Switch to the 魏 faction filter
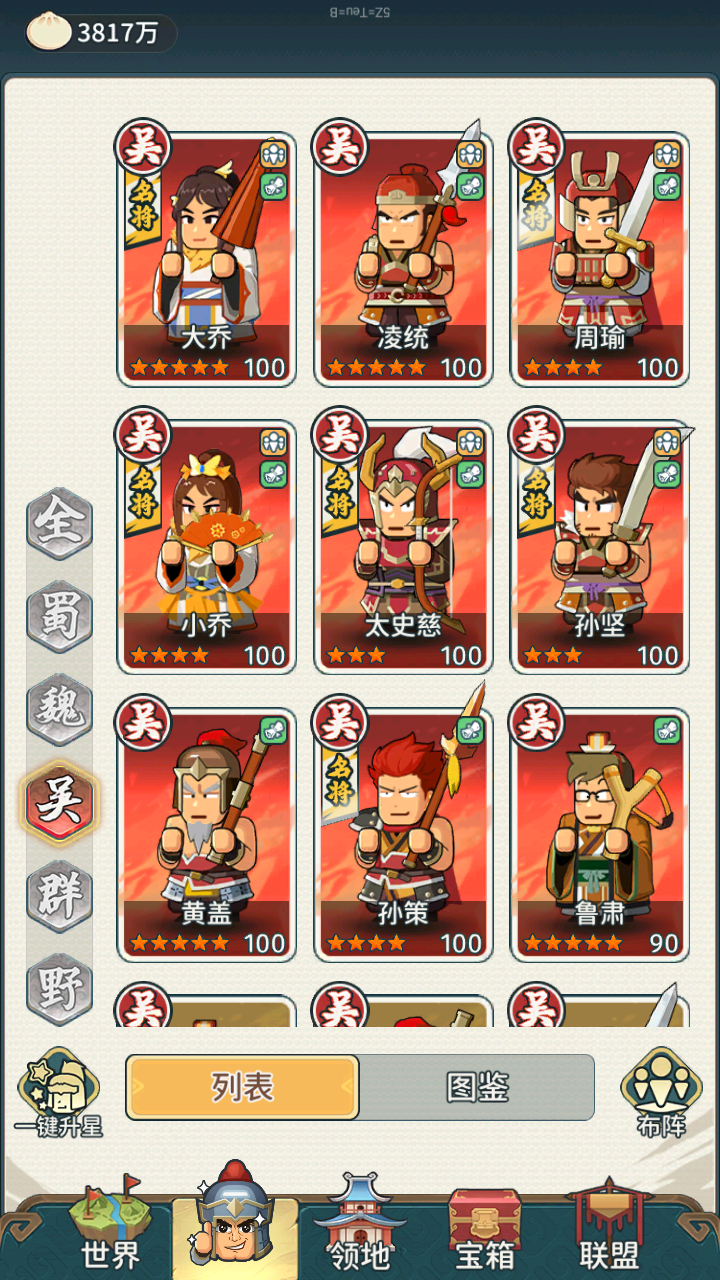Viewport: 720px width, 1280px height. tap(59, 708)
